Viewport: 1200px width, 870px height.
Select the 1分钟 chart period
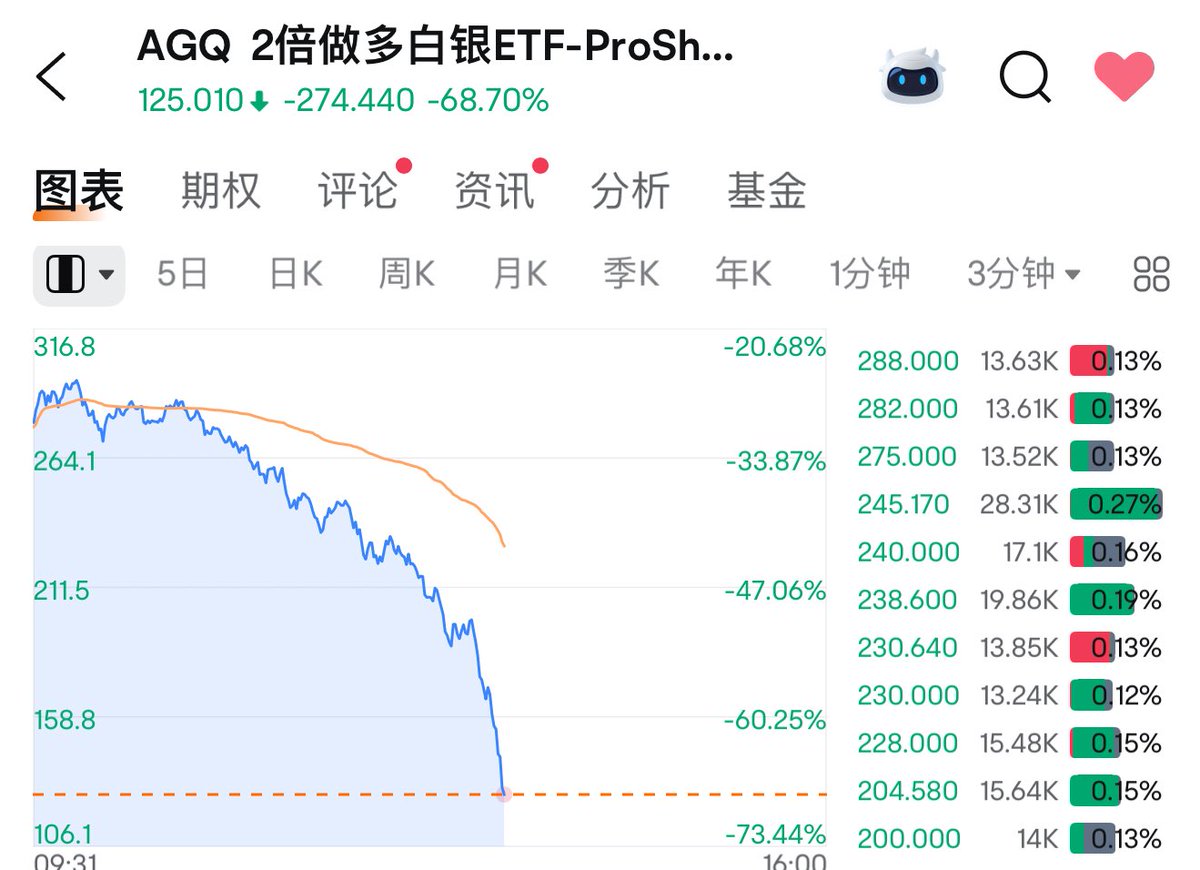[x=870, y=274]
